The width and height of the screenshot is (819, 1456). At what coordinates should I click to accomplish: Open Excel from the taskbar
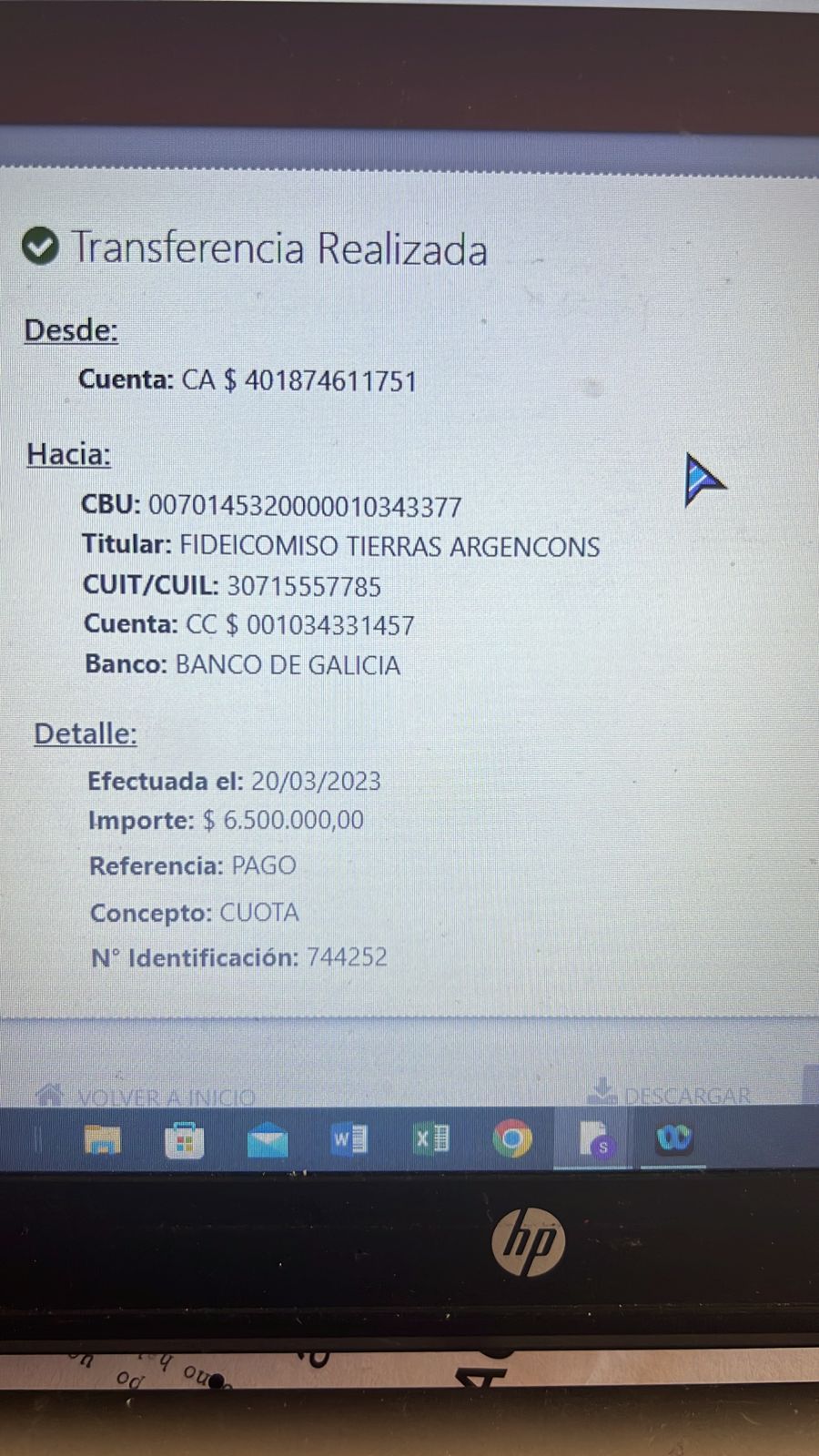point(431,1137)
